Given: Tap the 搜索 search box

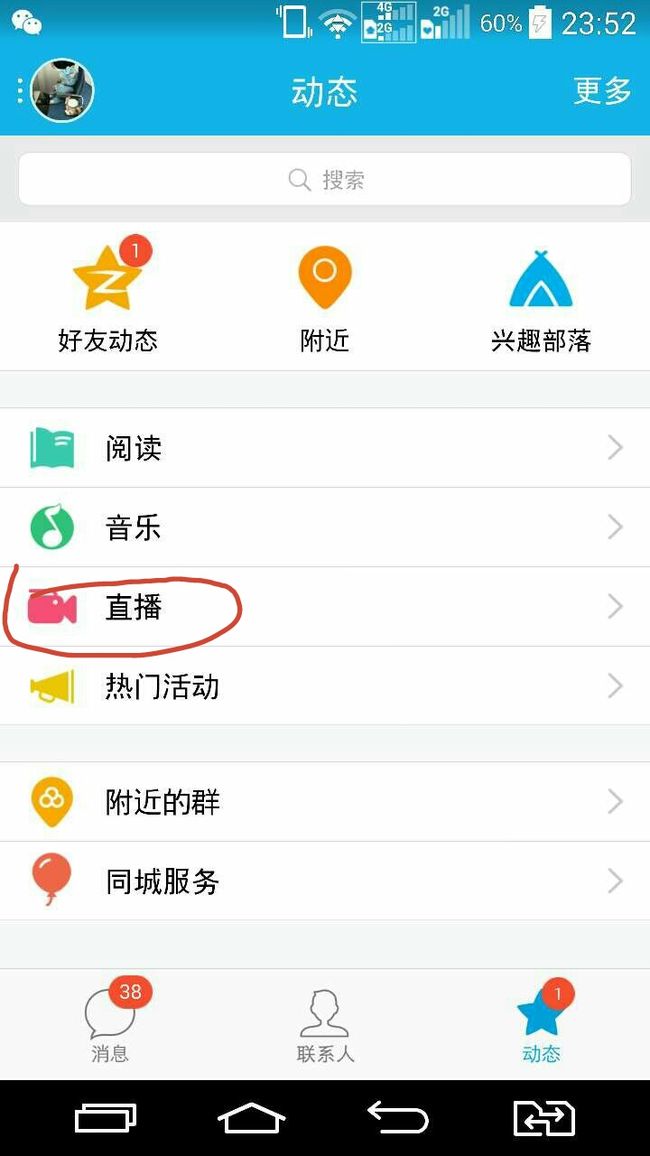Looking at the screenshot, I should pyautogui.click(x=324, y=179).
